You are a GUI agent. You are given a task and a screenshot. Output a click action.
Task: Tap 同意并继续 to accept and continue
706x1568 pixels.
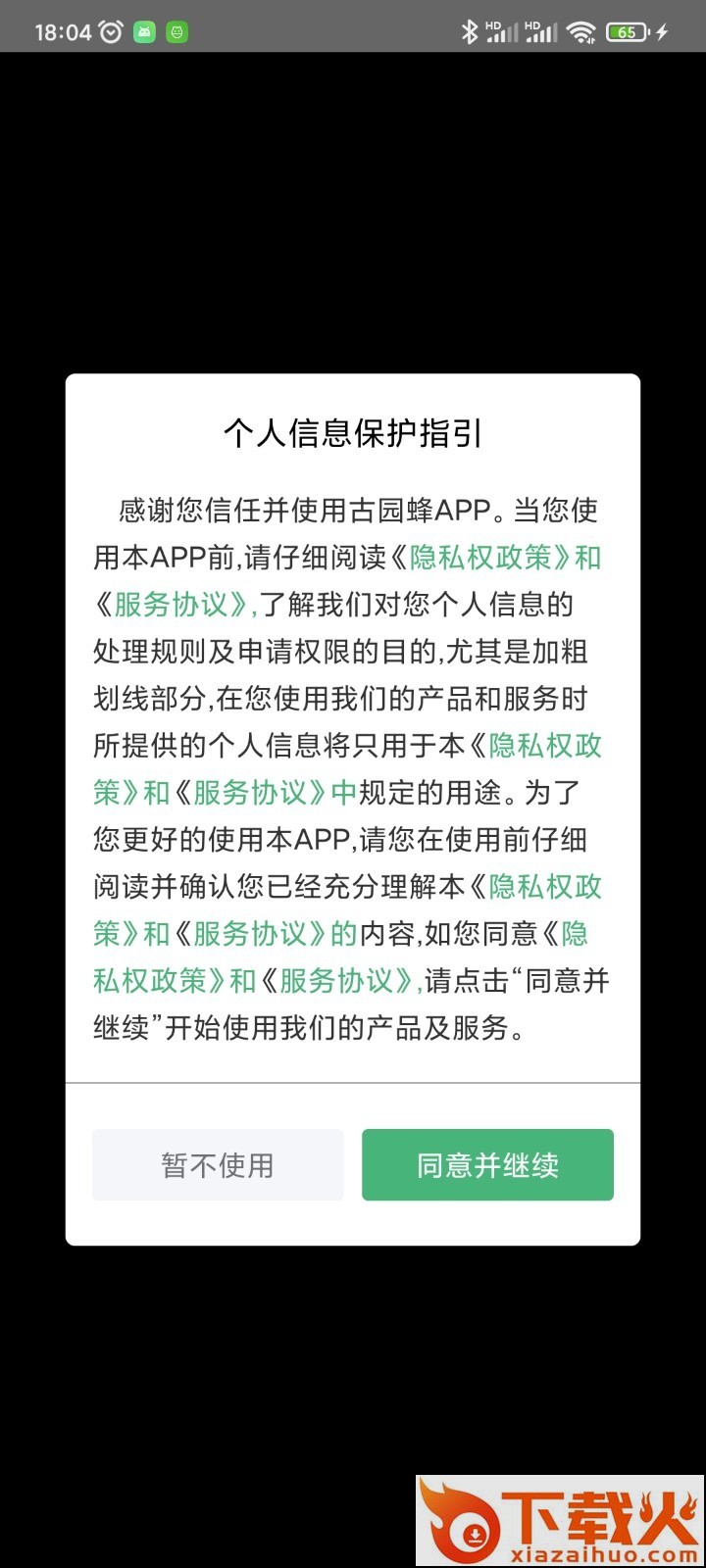(x=487, y=1164)
